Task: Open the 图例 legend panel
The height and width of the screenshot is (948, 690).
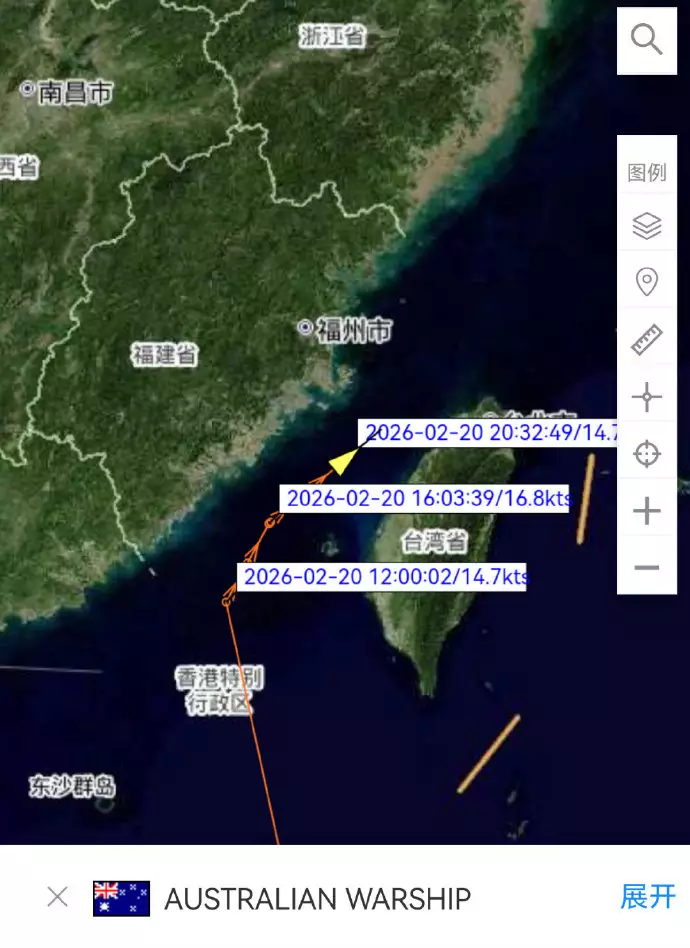Action: 646,172
